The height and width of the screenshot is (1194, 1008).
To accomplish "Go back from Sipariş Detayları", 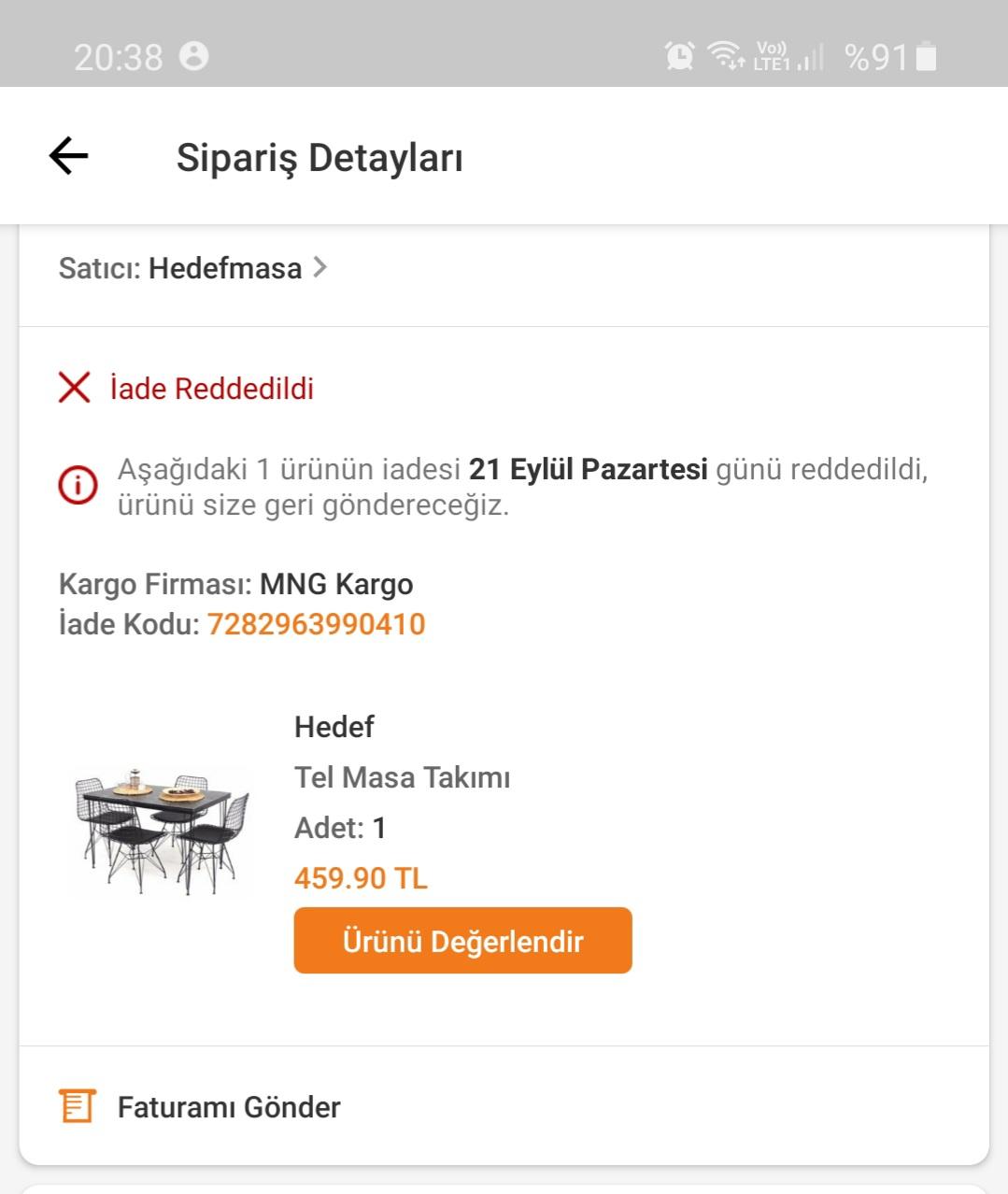I will (68, 156).
